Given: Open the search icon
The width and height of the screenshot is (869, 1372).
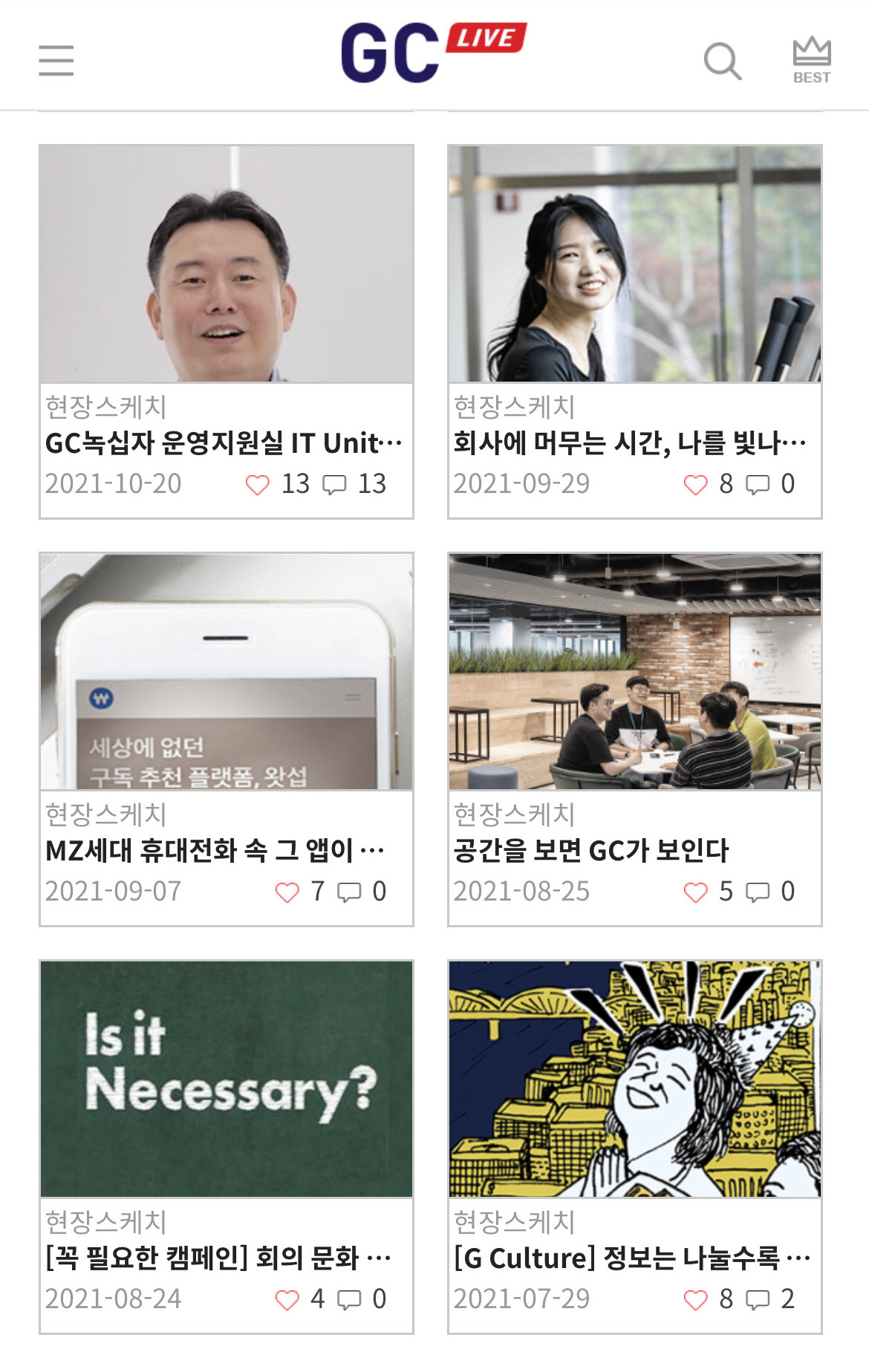Looking at the screenshot, I should (722, 61).
